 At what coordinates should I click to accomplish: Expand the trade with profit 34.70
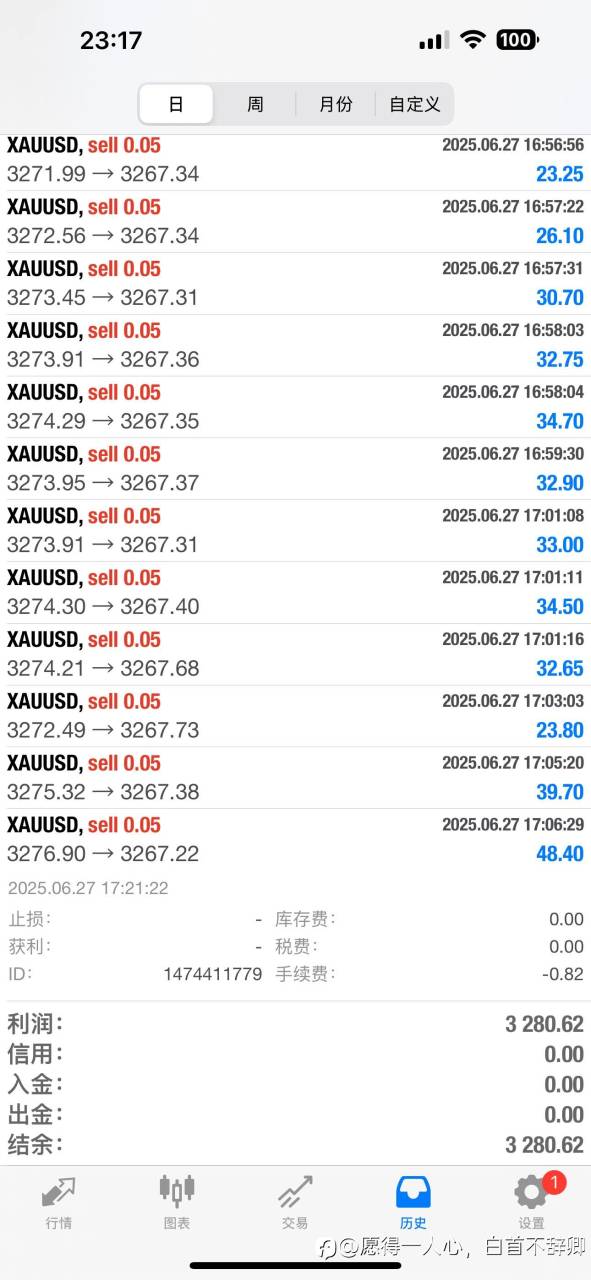295,407
